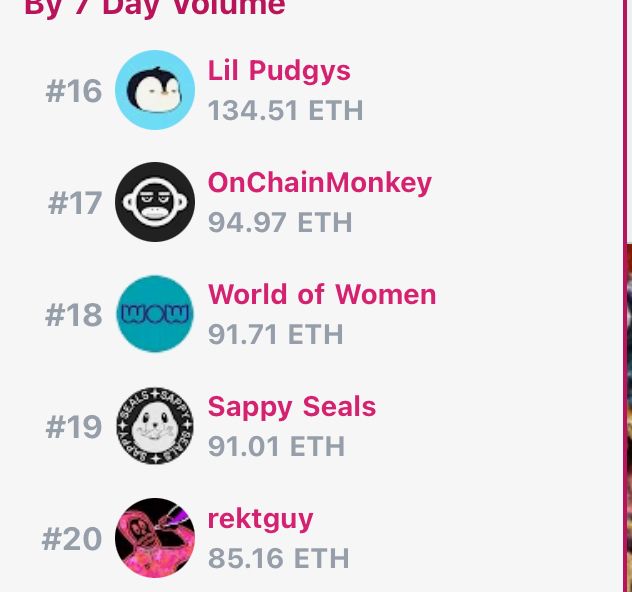View World of Women collection
This screenshot has height=592, width=632.
322,294
